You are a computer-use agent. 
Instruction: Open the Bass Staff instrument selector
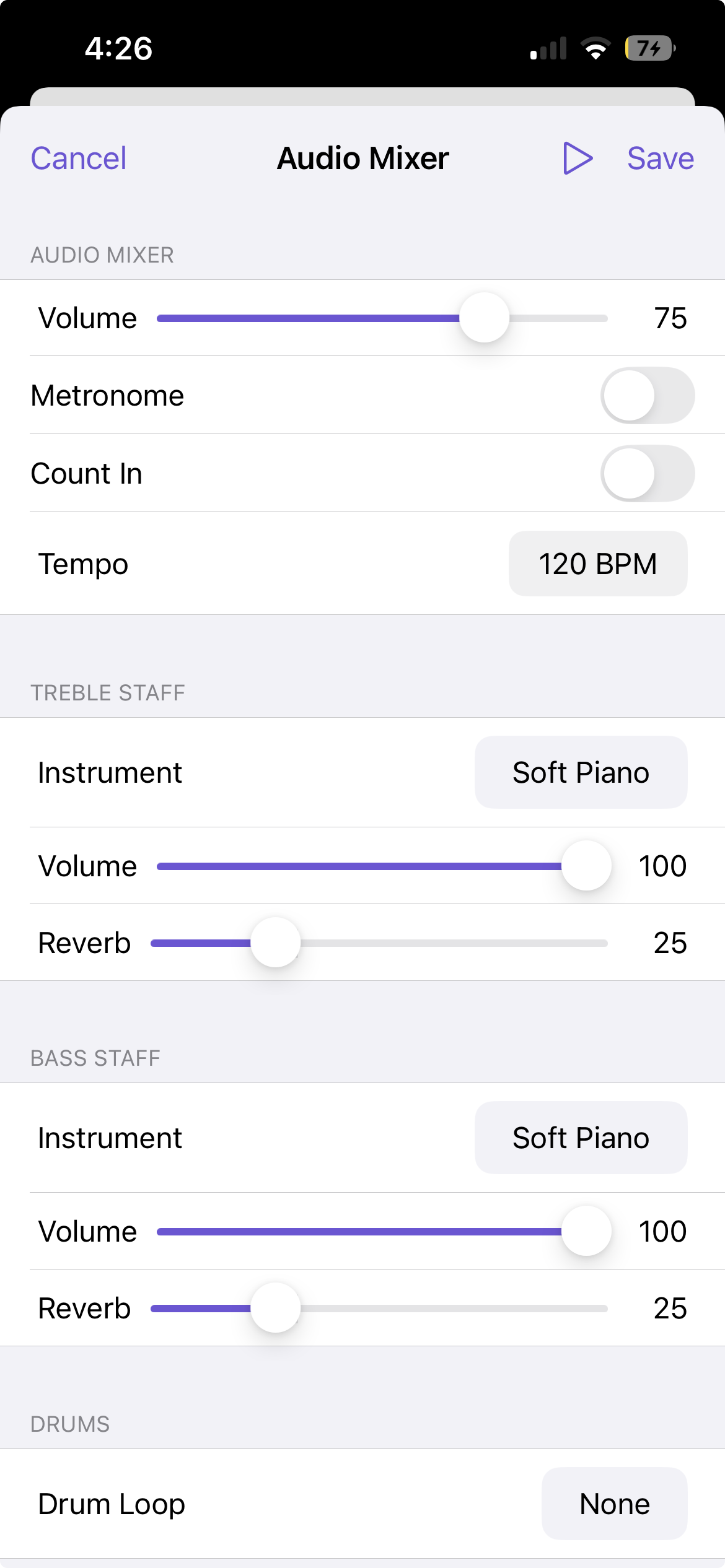[580, 1137]
